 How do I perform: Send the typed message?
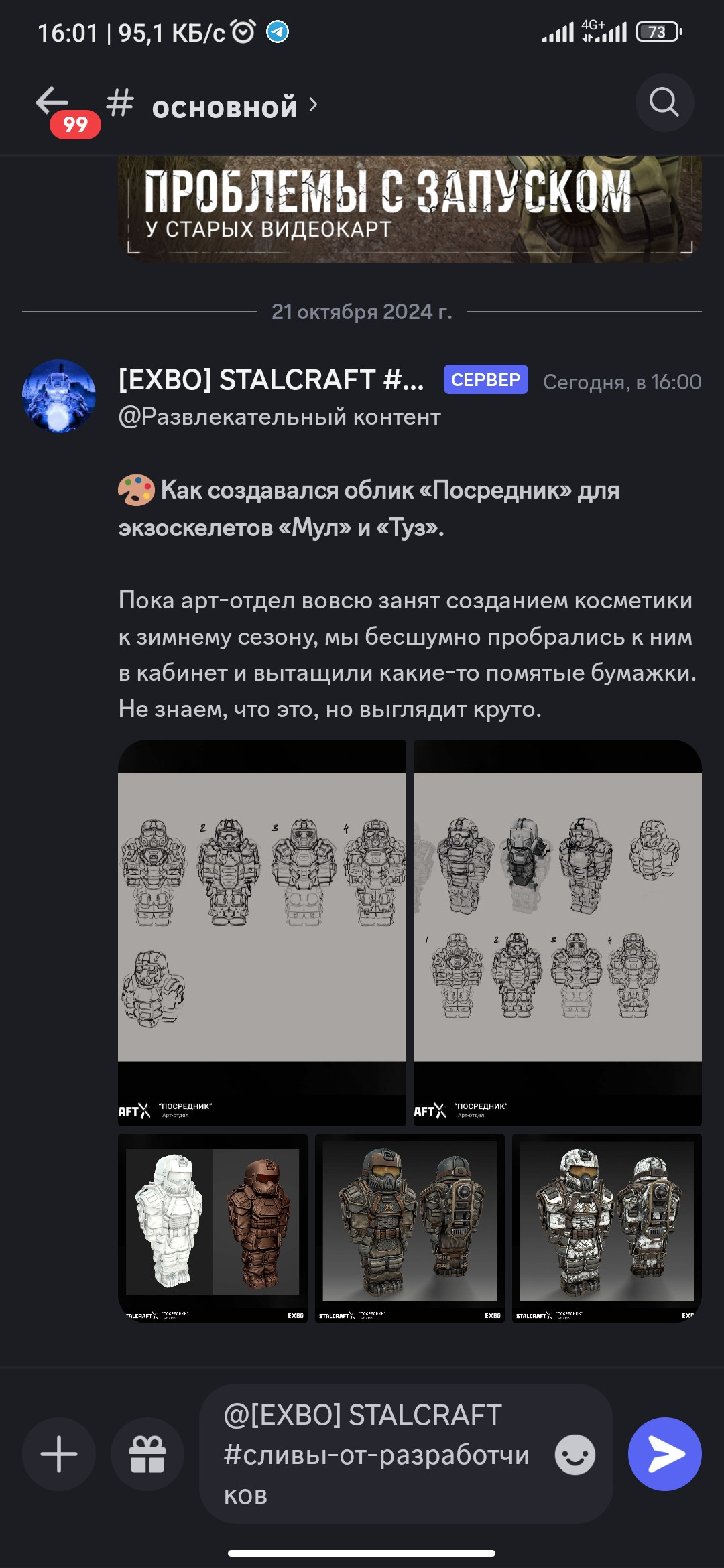tap(664, 1454)
